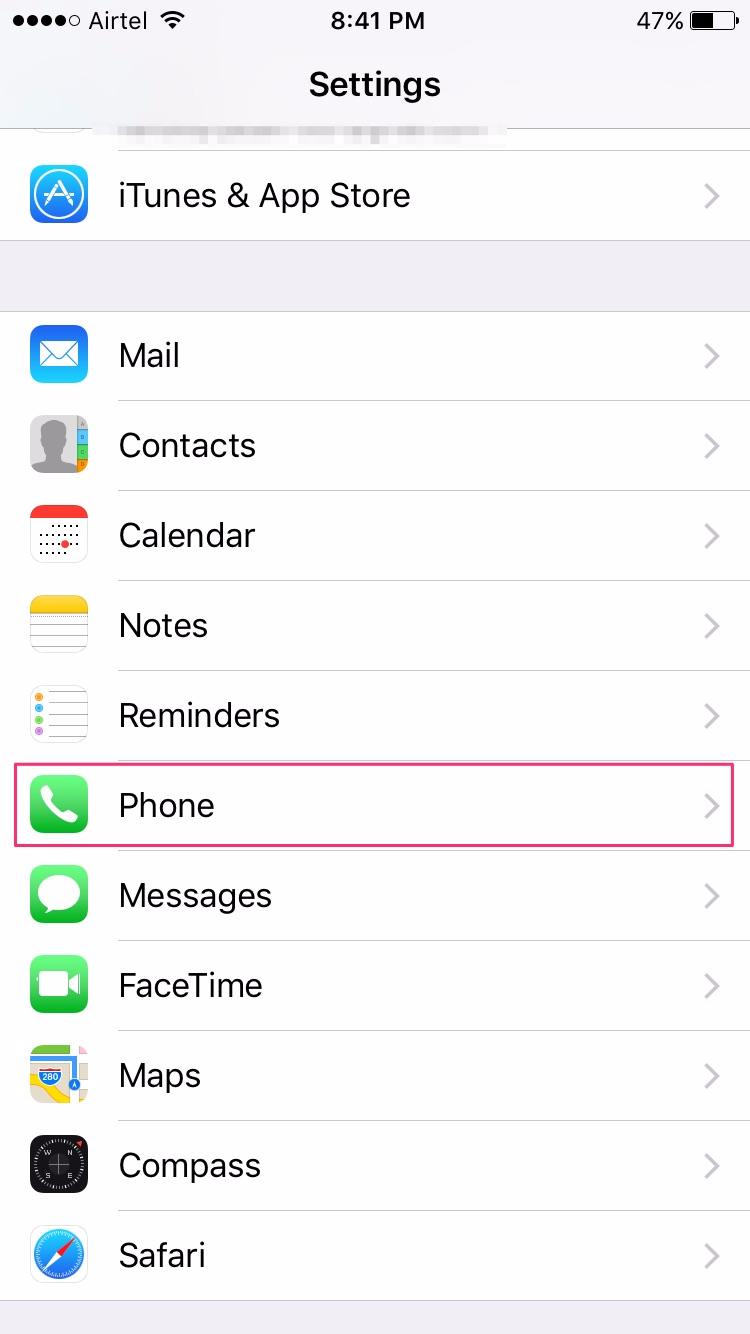
Task: Open iTunes & App Store settings
Action: coord(375,196)
